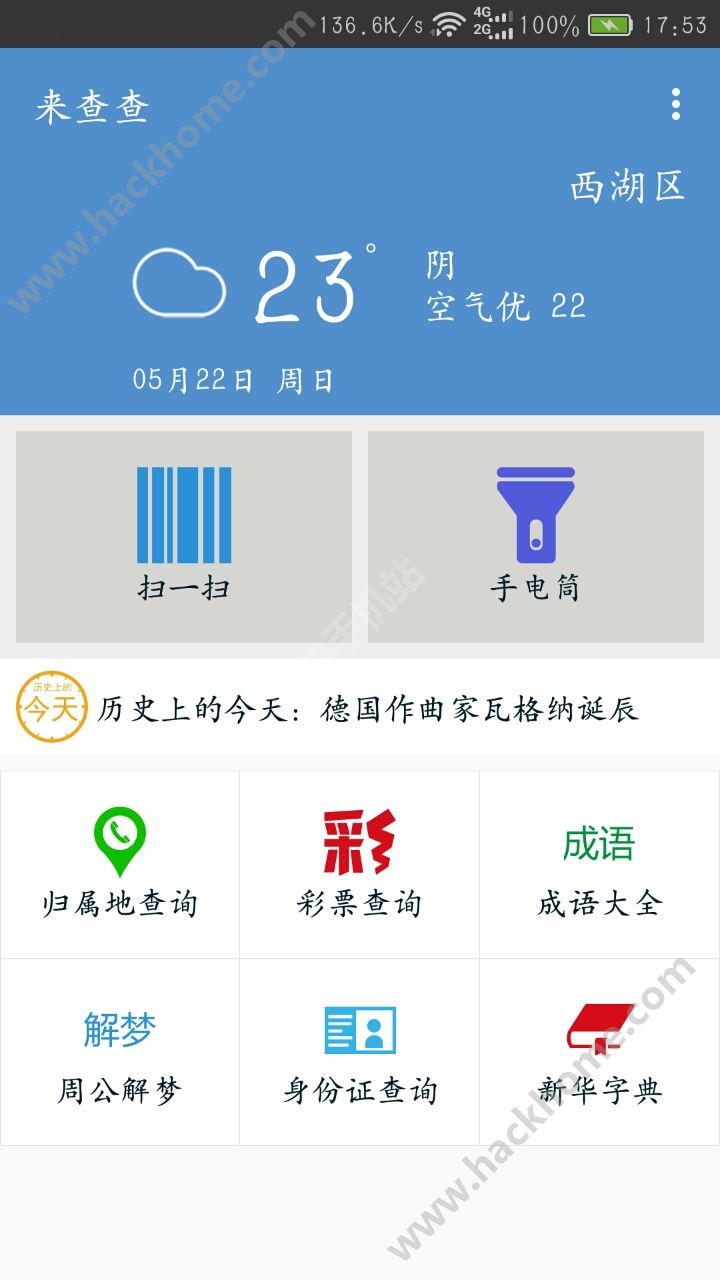
Task: Tap the 西湖区 location label
Action: point(627,187)
